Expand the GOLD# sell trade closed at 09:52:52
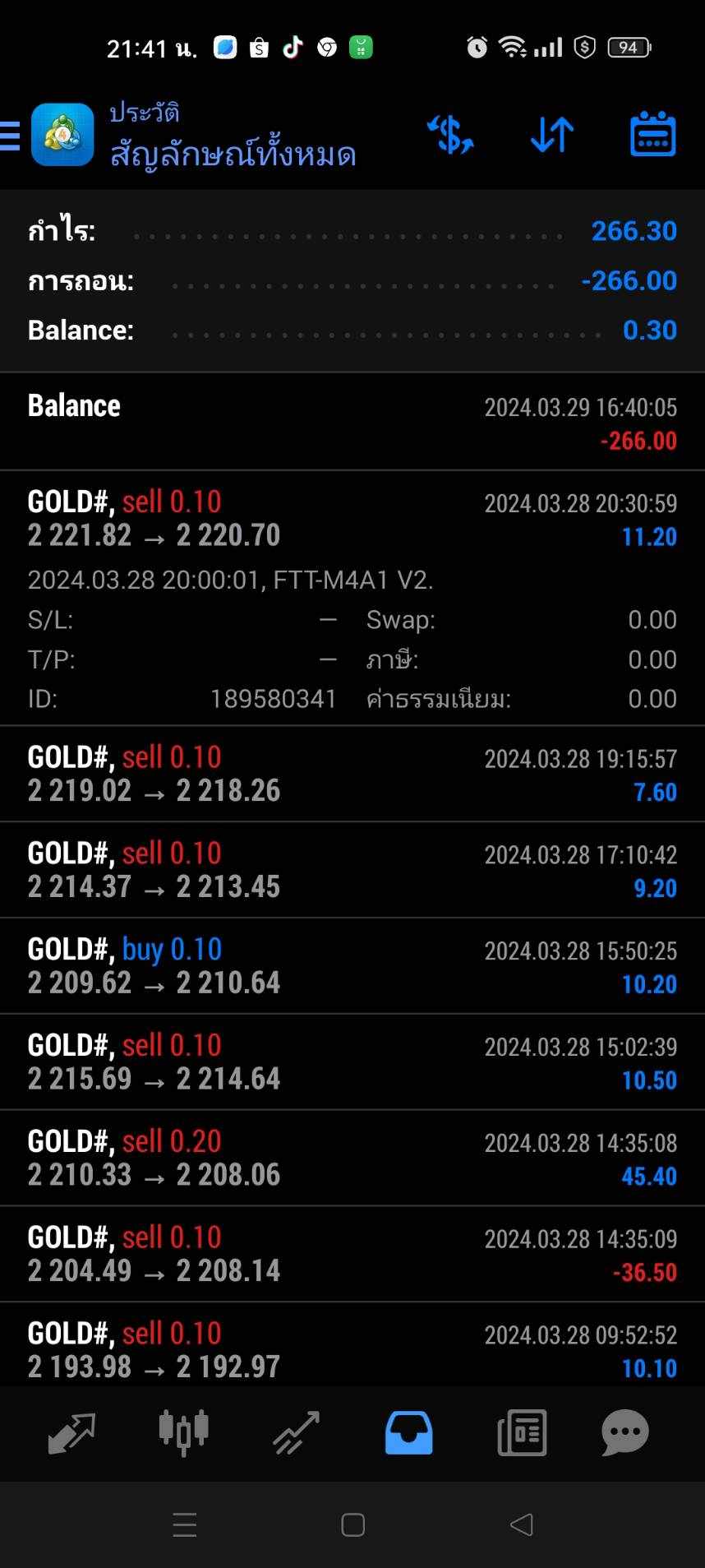705x1568 pixels. 352,1345
